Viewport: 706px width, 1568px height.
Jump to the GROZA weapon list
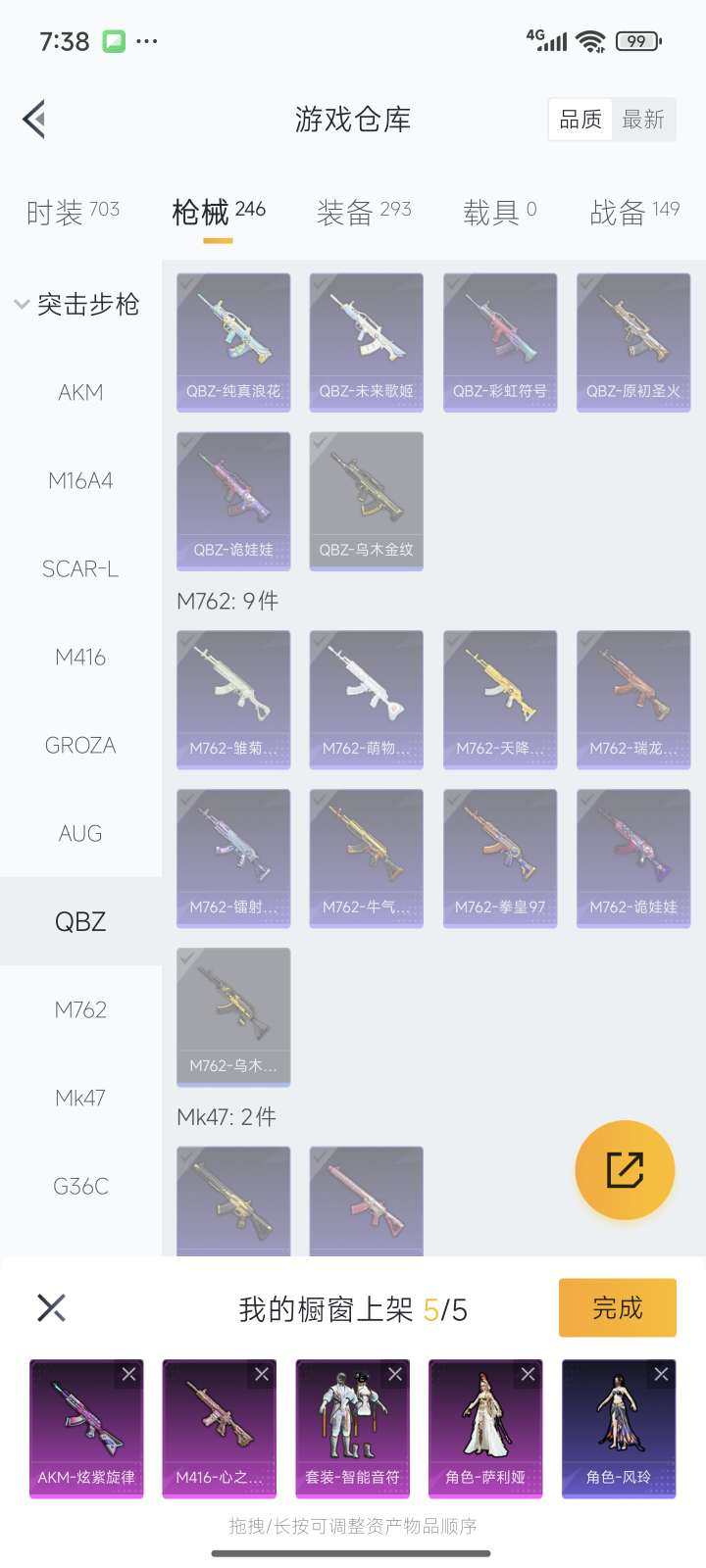pyautogui.click(x=80, y=746)
